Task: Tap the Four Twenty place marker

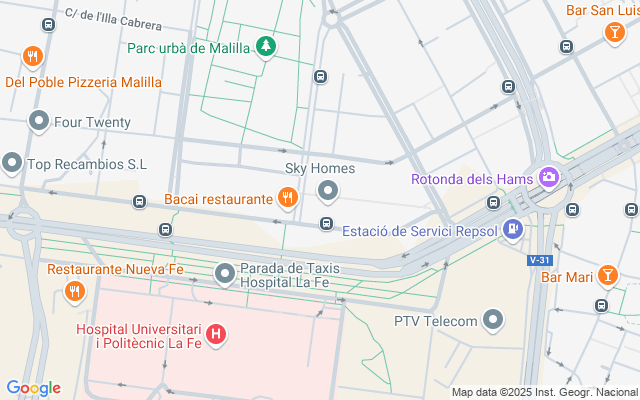Action: click(x=40, y=122)
